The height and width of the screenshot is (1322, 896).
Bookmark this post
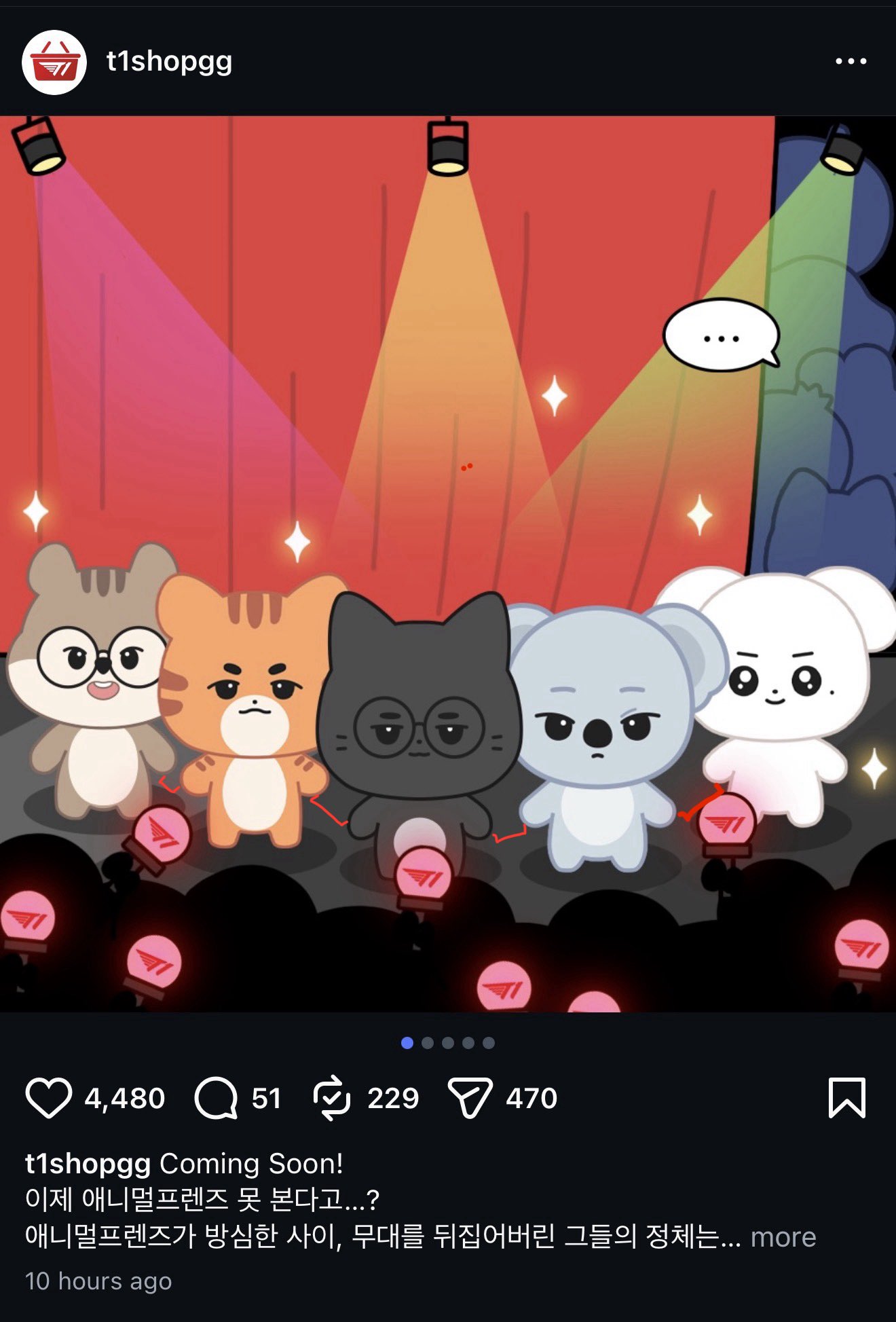846,1098
